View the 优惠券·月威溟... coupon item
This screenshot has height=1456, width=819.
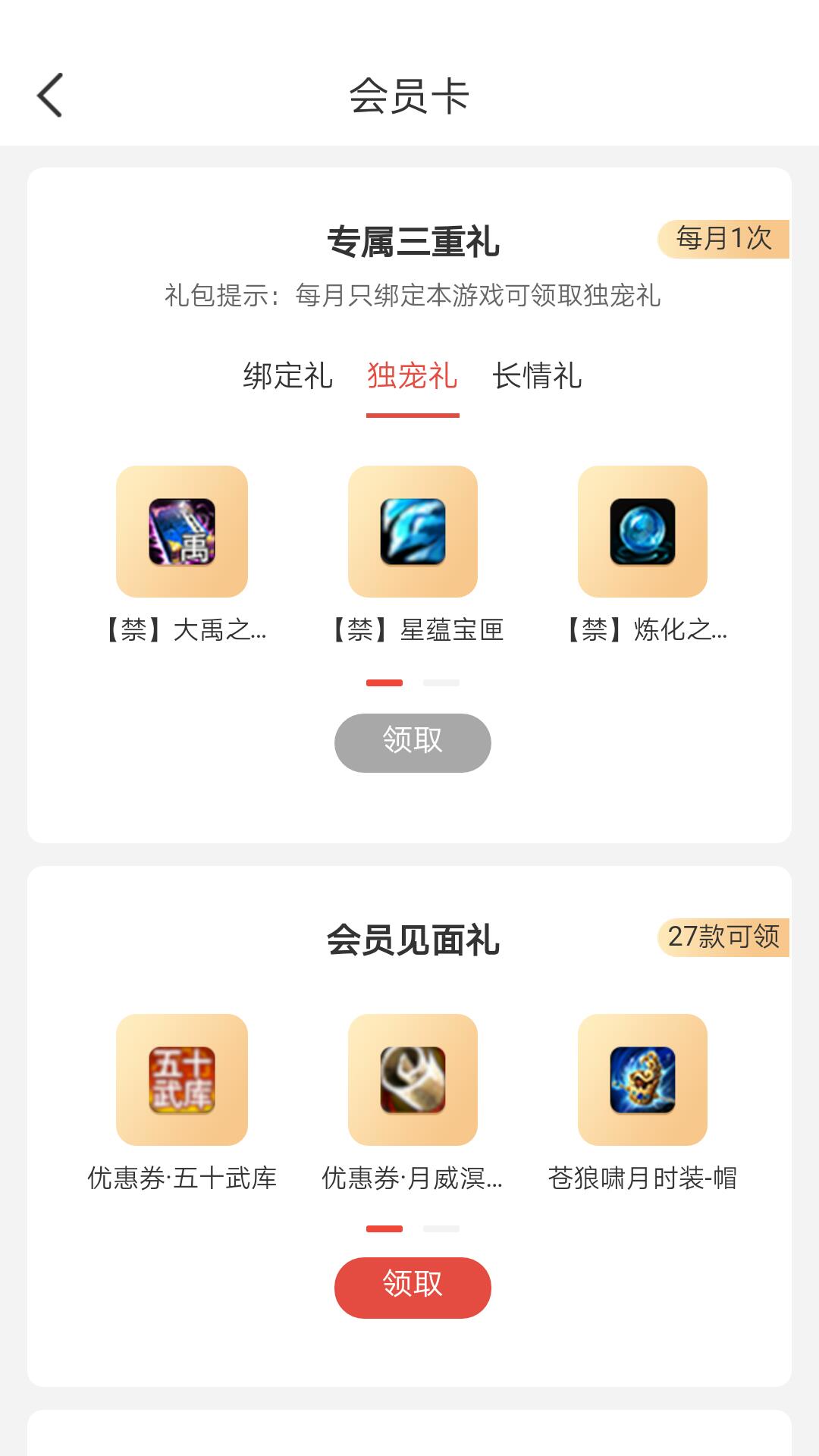click(413, 1080)
